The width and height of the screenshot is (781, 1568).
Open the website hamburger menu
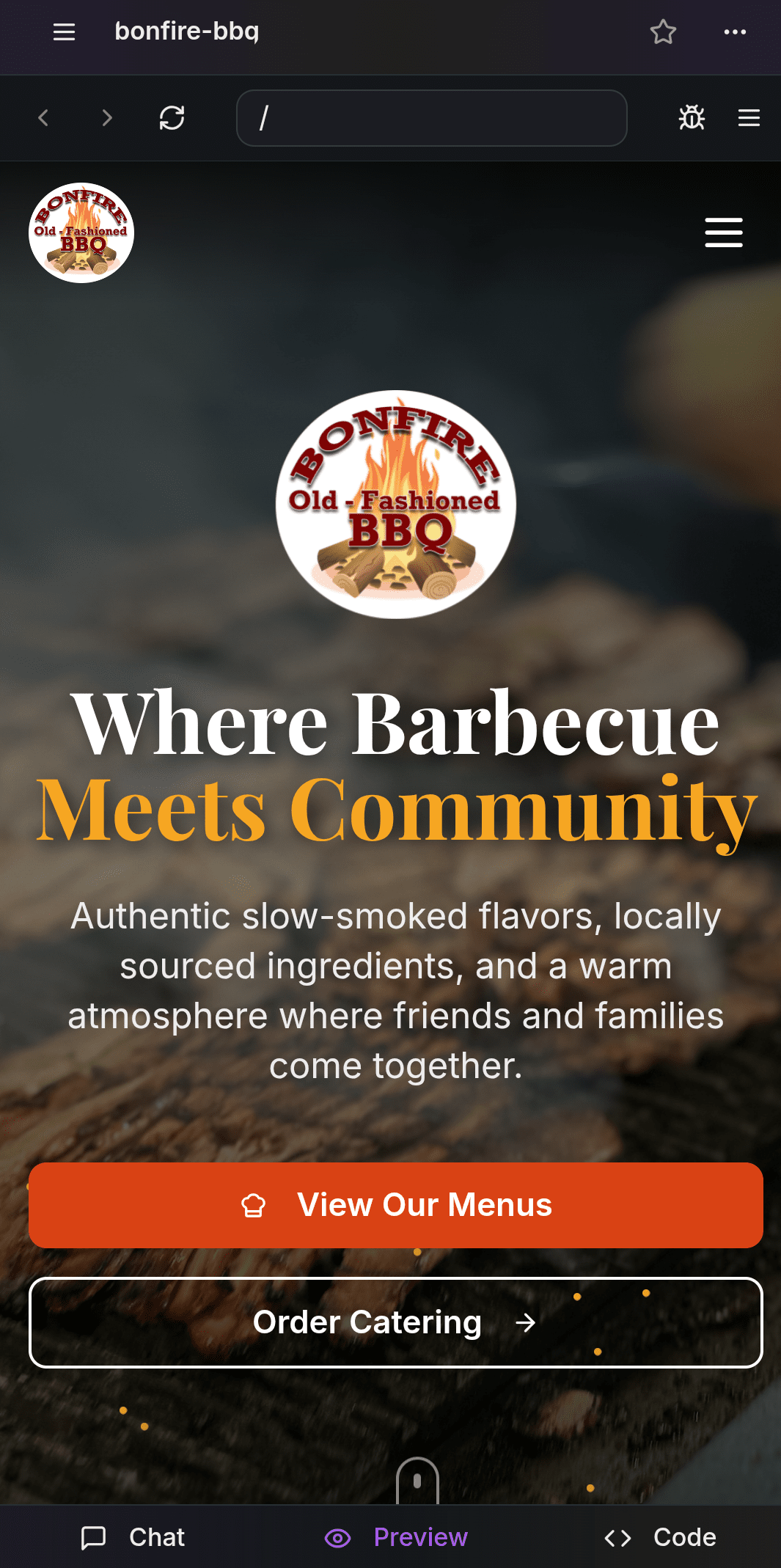point(723,232)
